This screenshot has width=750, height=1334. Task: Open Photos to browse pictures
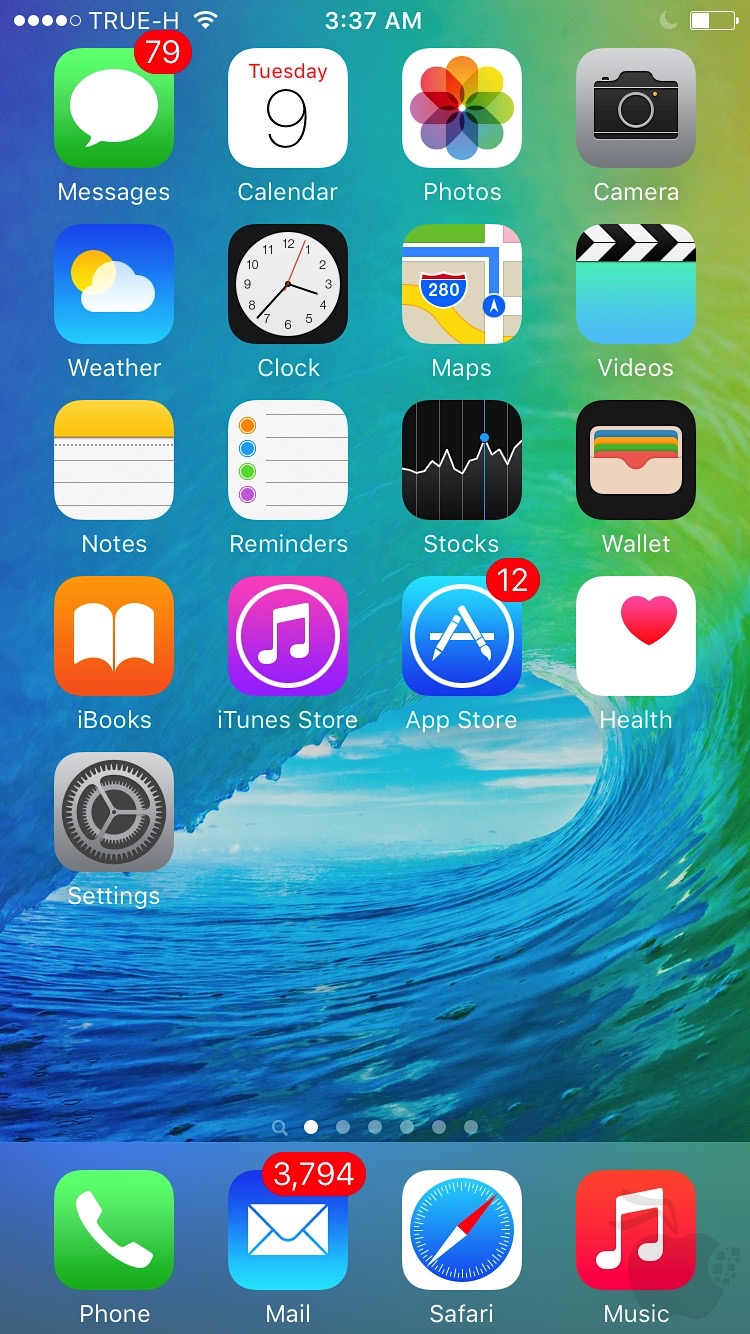tap(461, 108)
